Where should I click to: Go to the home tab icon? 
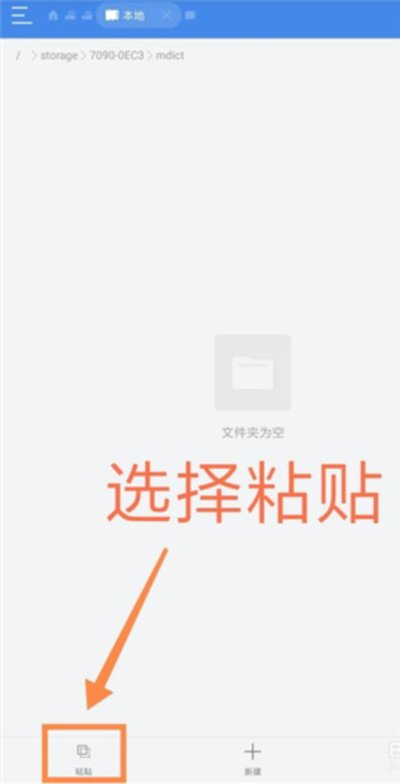click(53, 16)
